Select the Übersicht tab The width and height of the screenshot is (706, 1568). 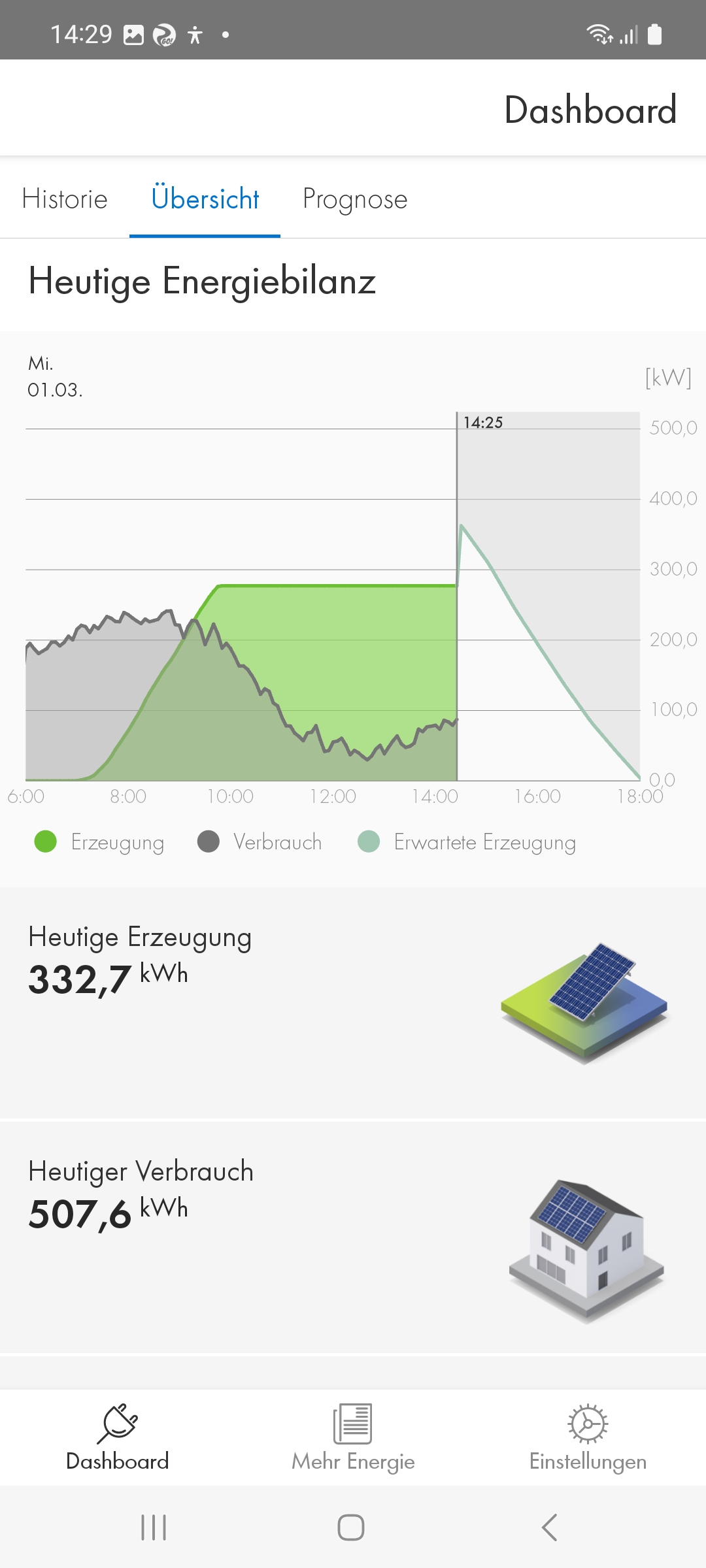click(205, 199)
